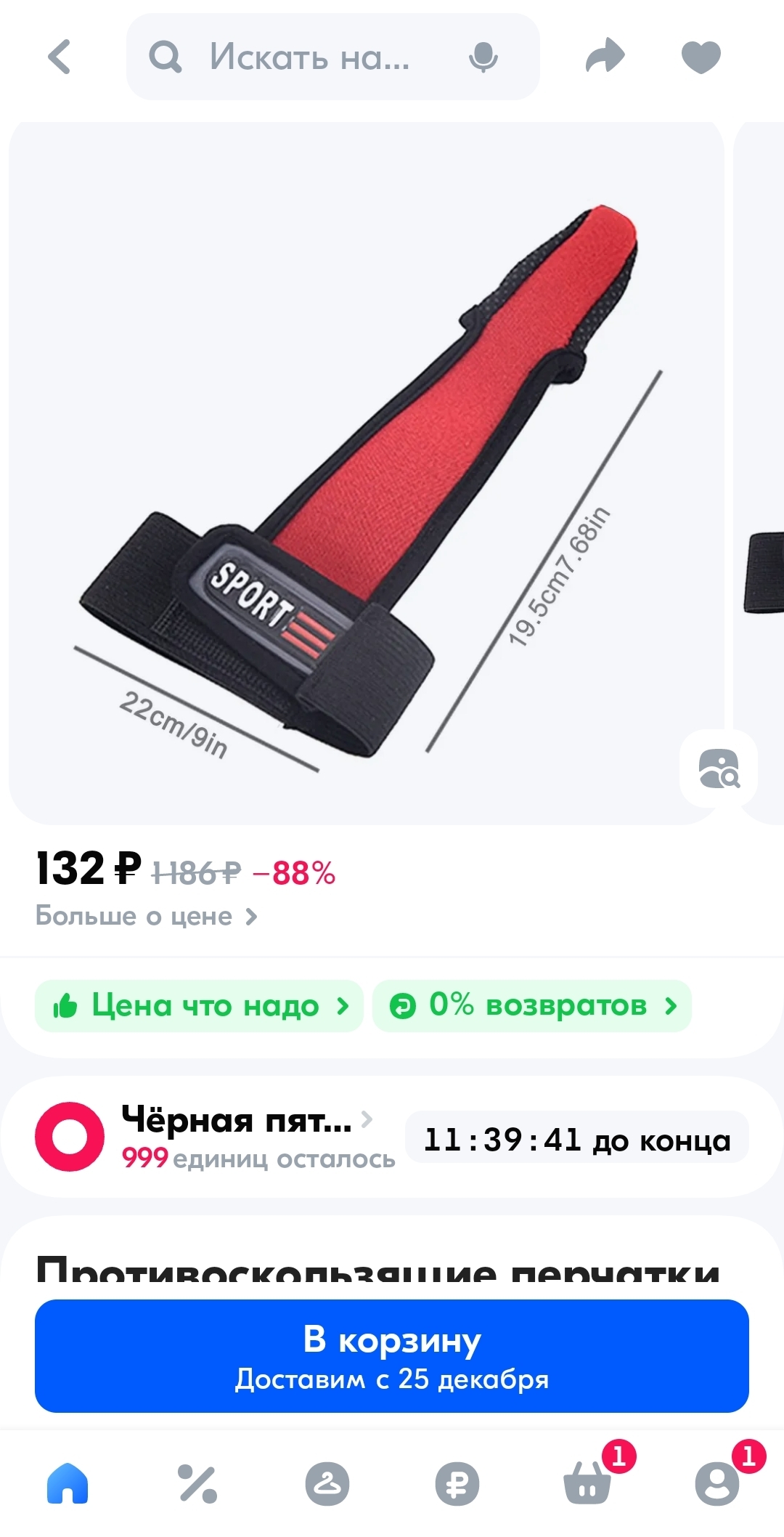Switch to the home tab
The width and height of the screenshot is (784, 1537).
tap(68, 1483)
